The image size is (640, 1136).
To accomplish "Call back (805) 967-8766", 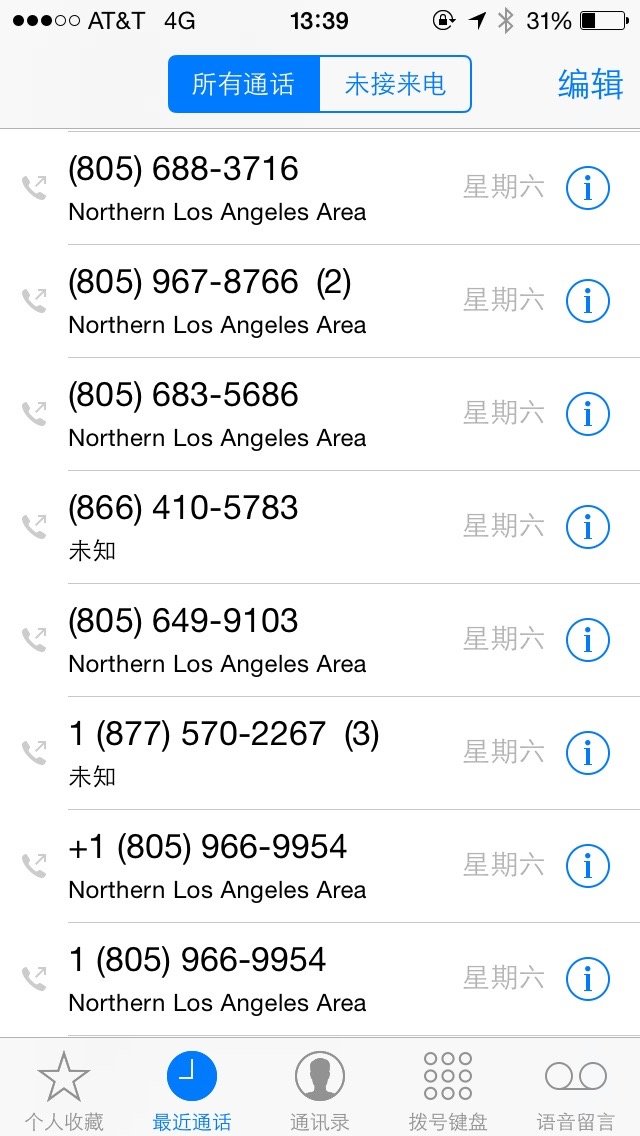I will point(320,301).
